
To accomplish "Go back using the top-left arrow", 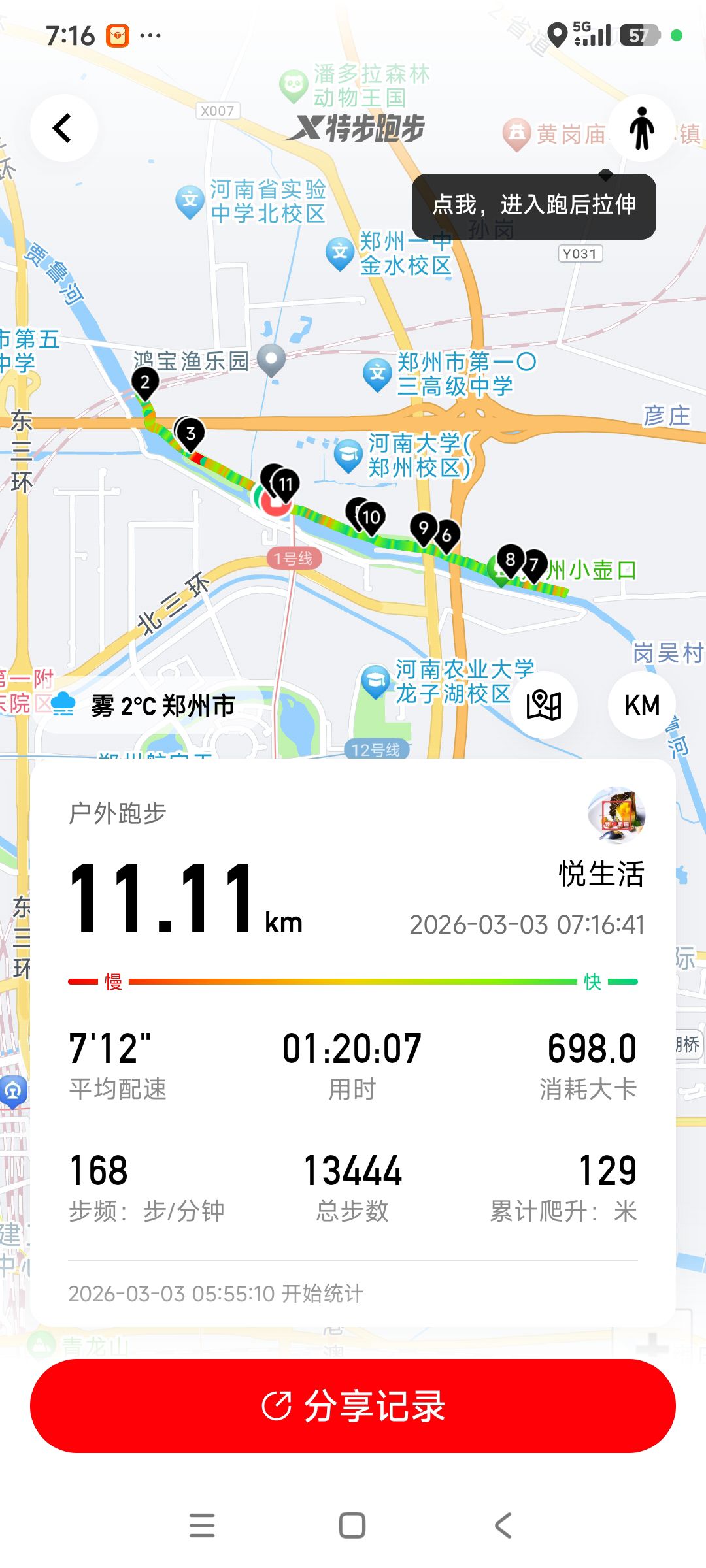I will (63, 128).
